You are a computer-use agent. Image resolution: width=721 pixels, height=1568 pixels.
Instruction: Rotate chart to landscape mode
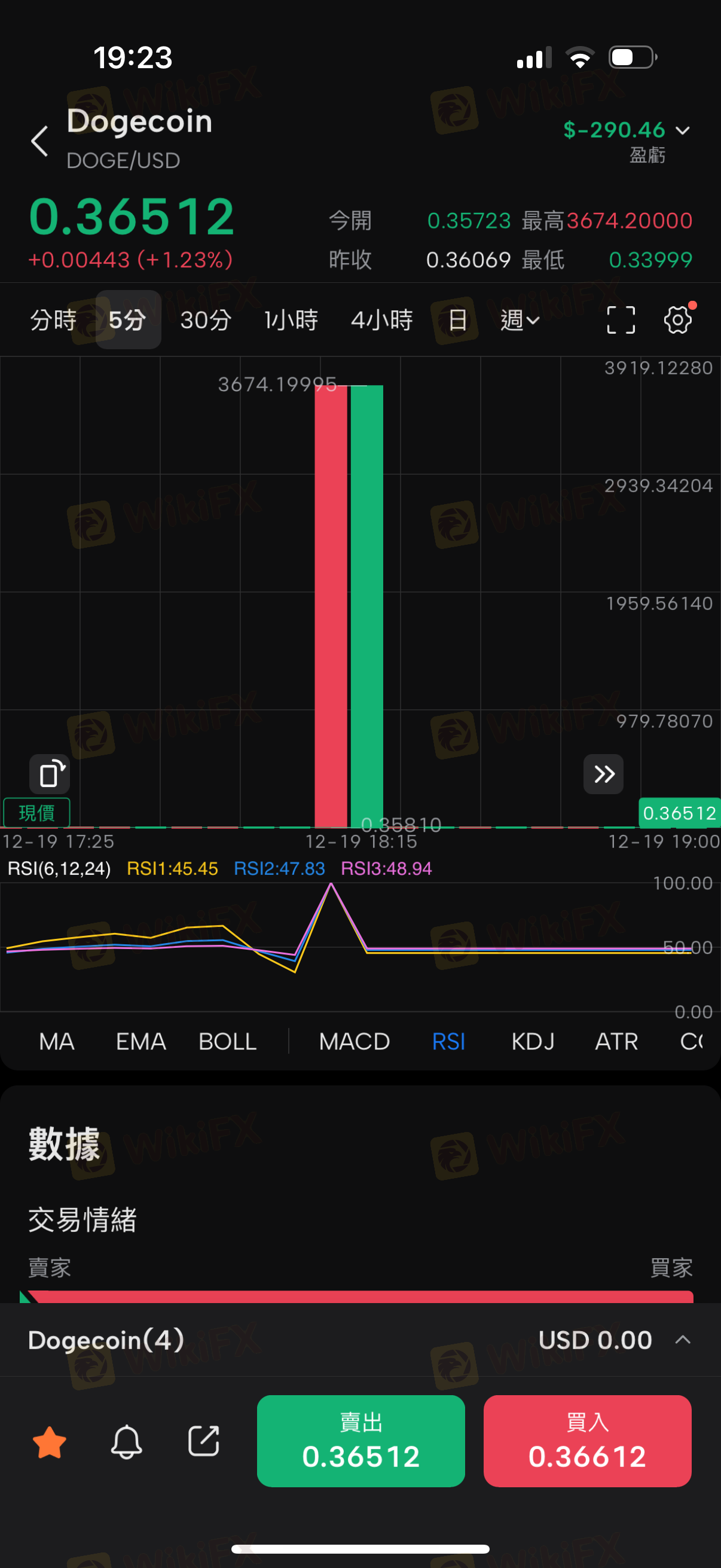click(50, 774)
